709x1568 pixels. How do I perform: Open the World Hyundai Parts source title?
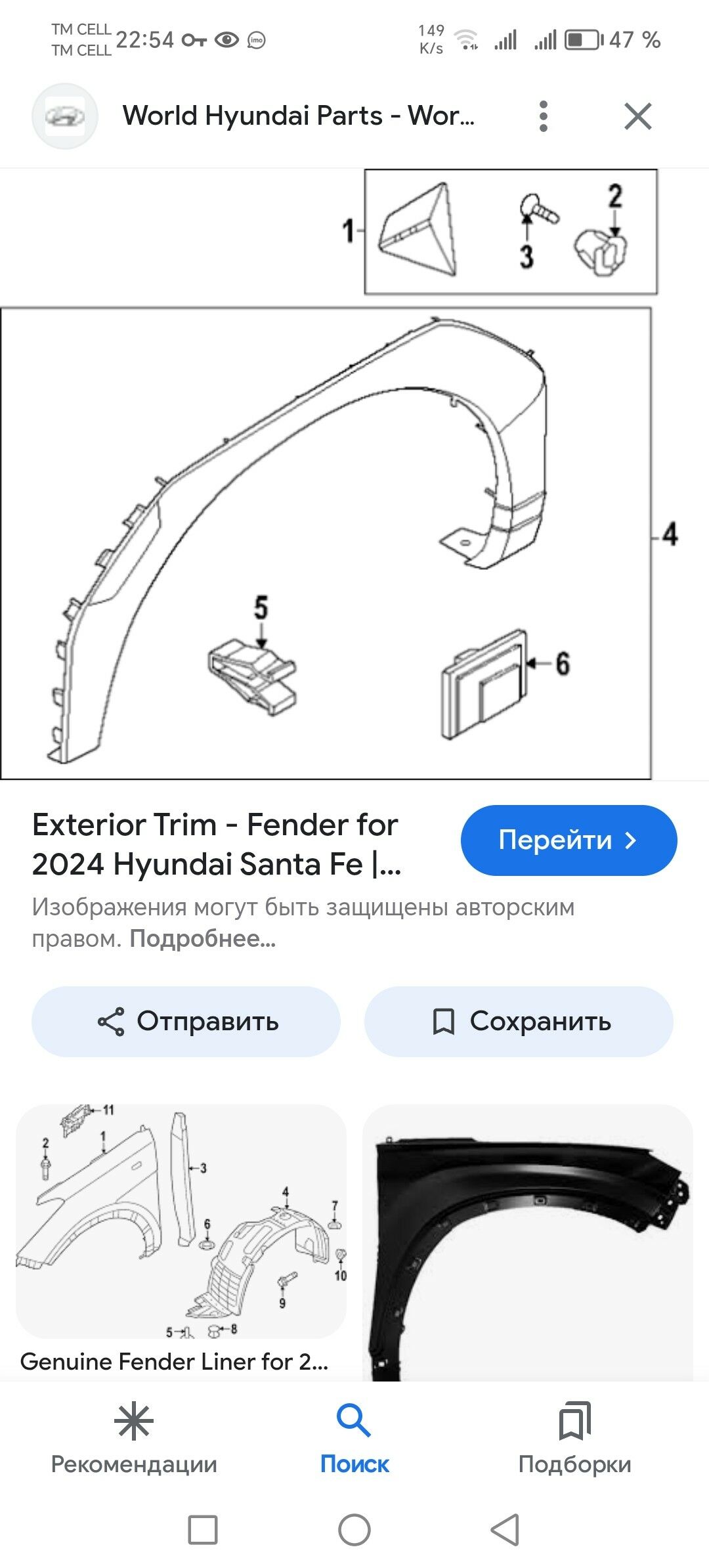(298, 116)
